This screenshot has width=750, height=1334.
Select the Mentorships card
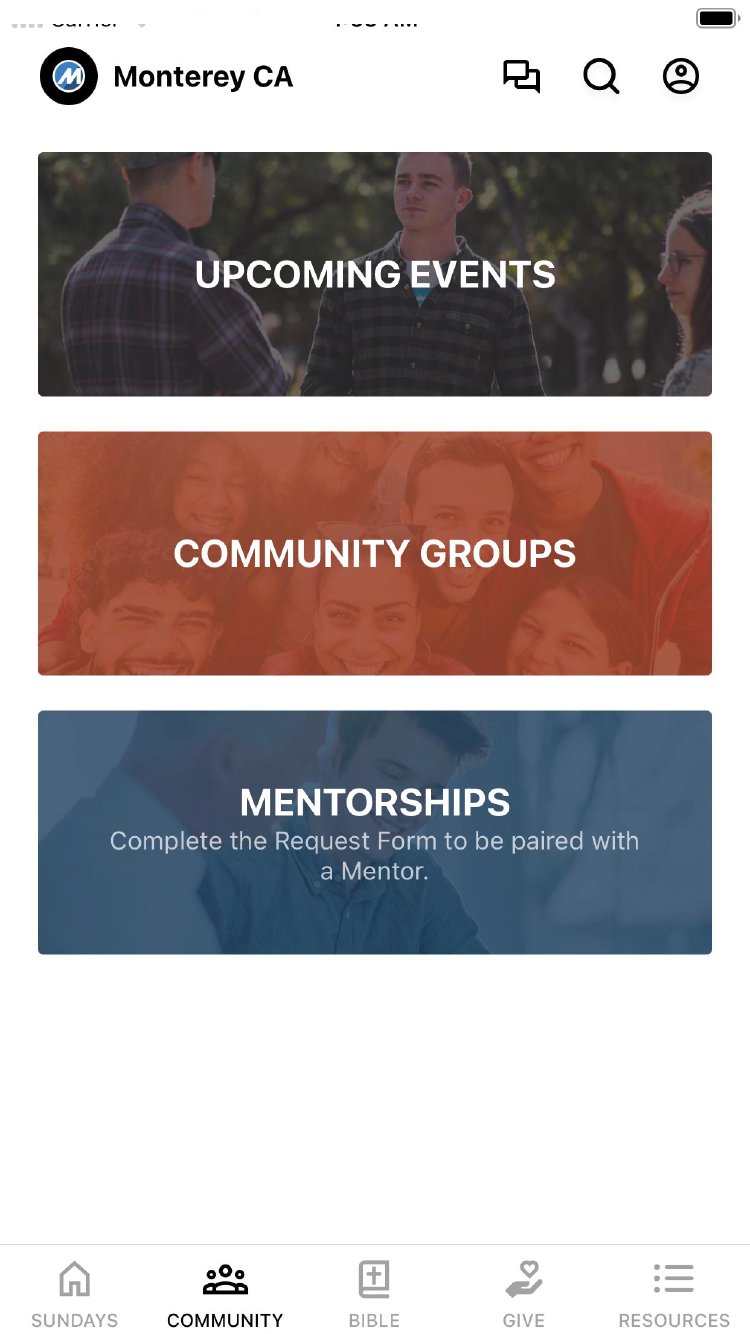point(375,832)
